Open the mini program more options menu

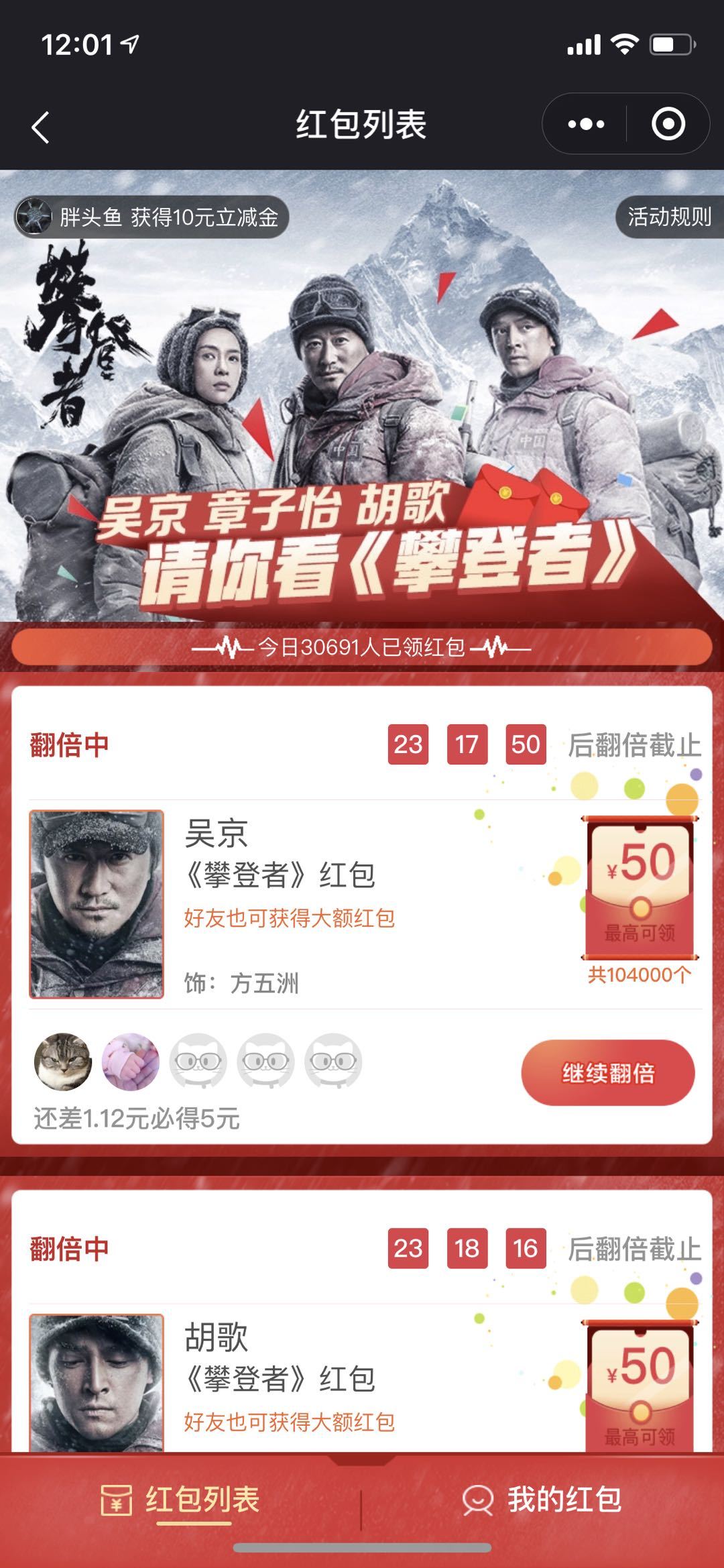coord(585,124)
